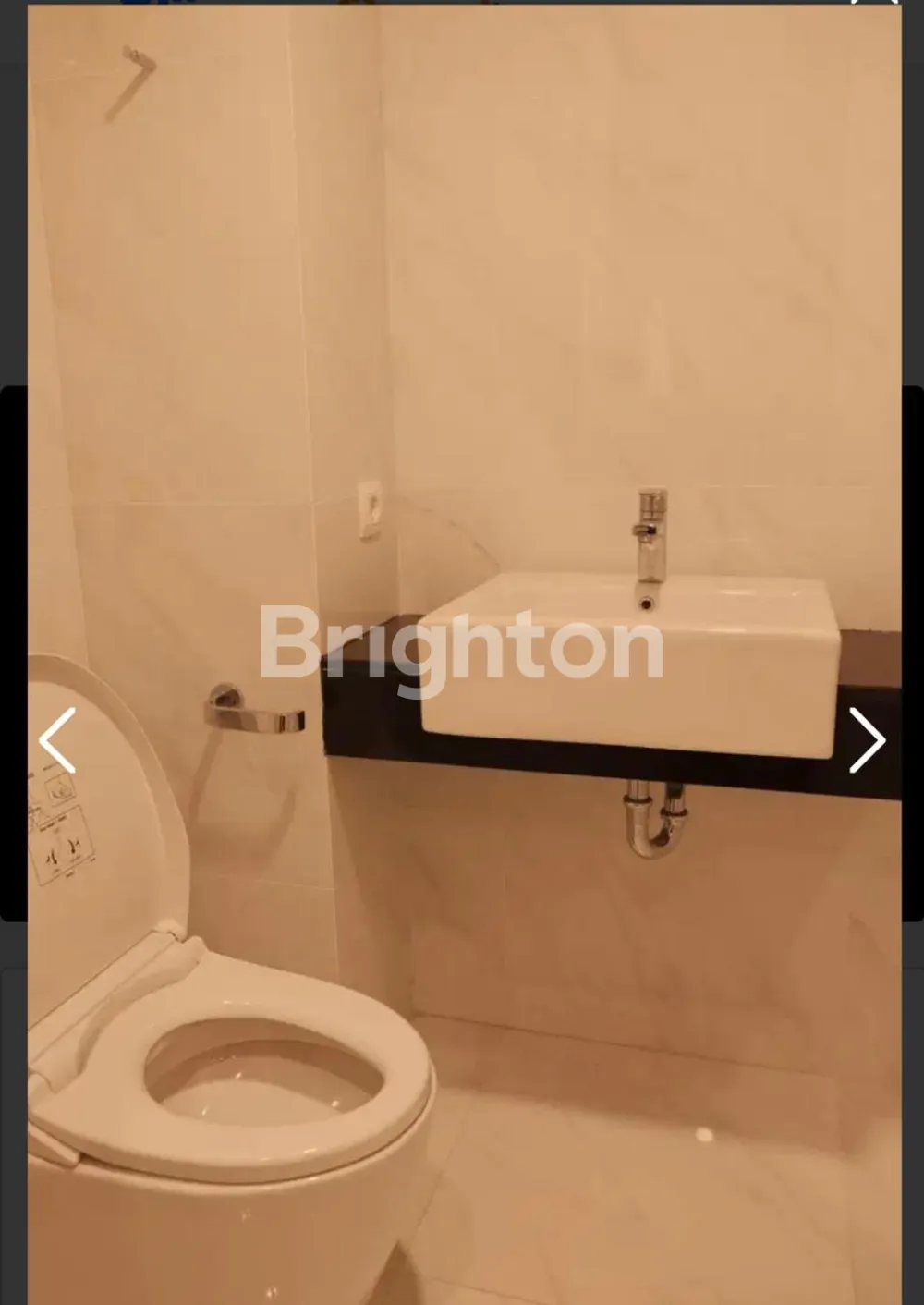Go to the previous listing photo
Image resolution: width=924 pixels, height=1305 pixels.
[x=56, y=740]
